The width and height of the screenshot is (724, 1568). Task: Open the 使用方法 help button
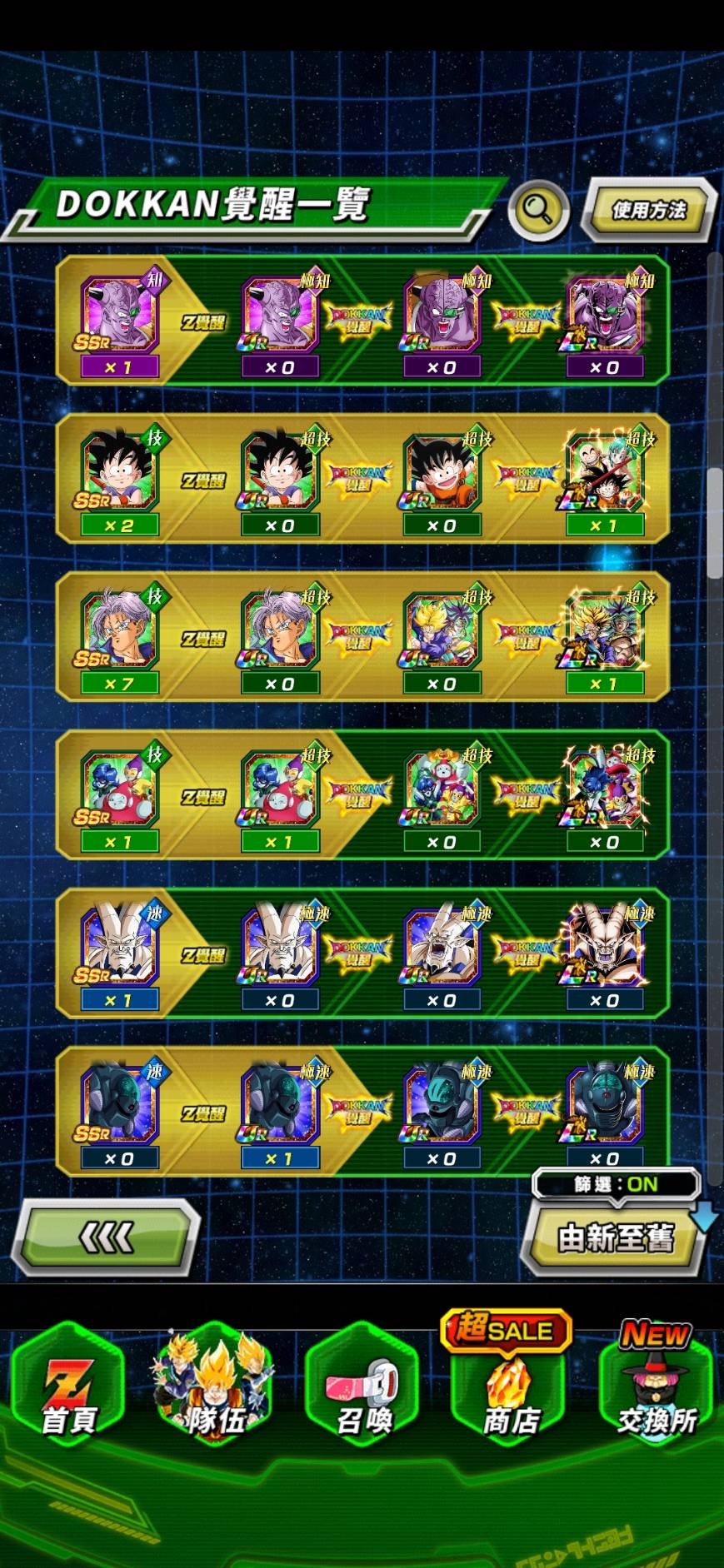[649, 210]
